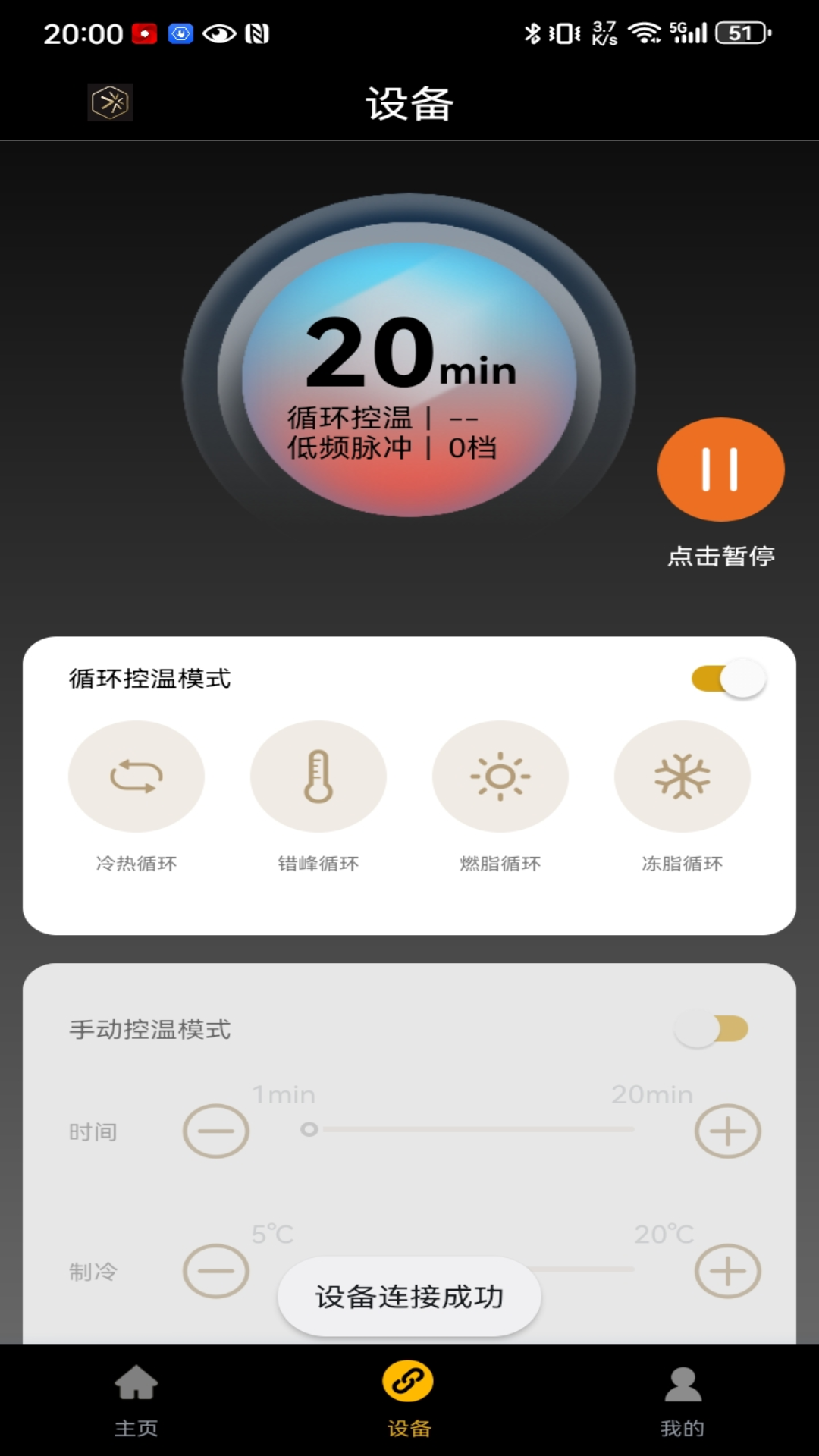
Task: Turn off 循环控温模式 switch
Action: point(728,679)
